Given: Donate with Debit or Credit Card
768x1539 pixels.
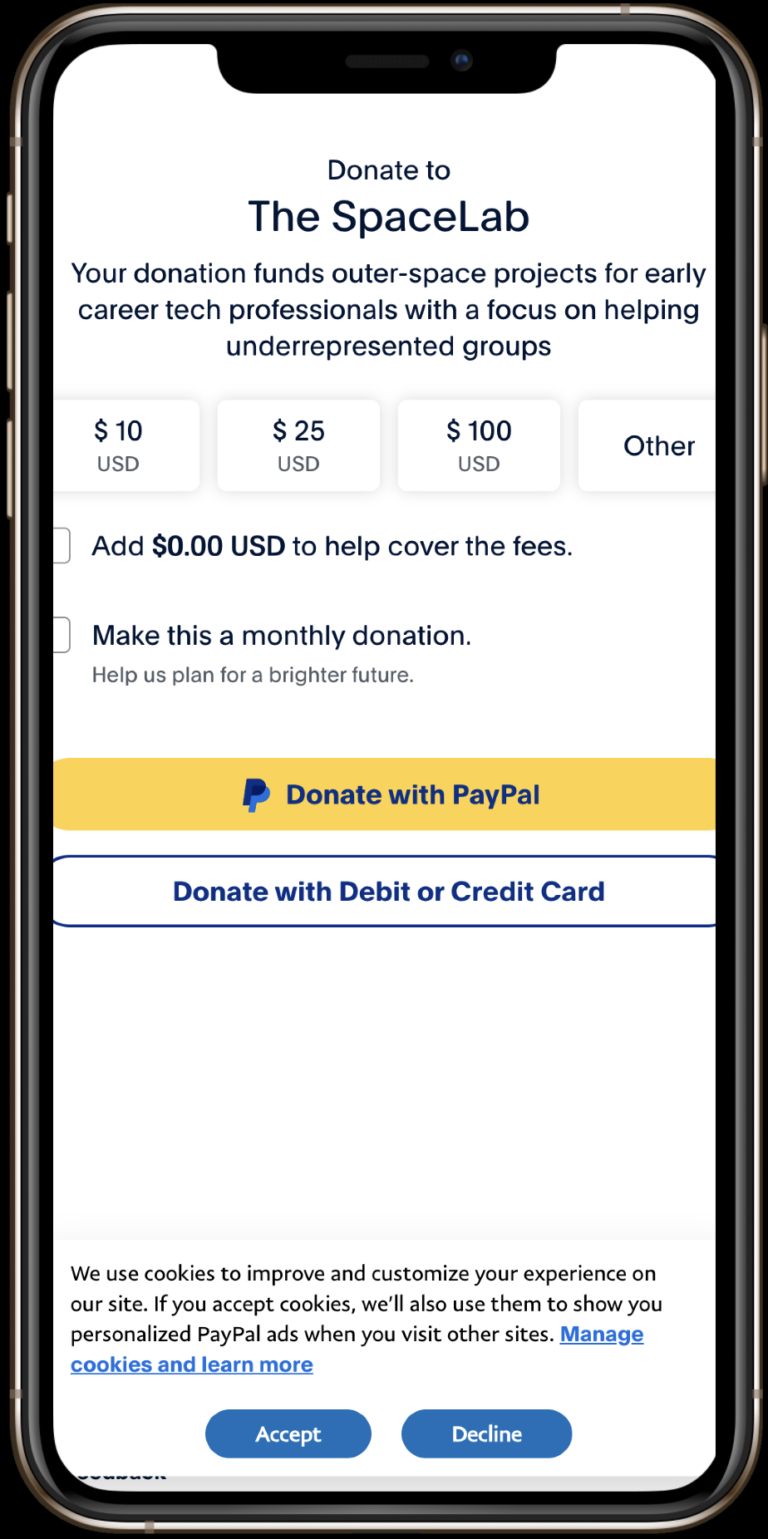Looking at the screenshot, I should pos(385,891).
